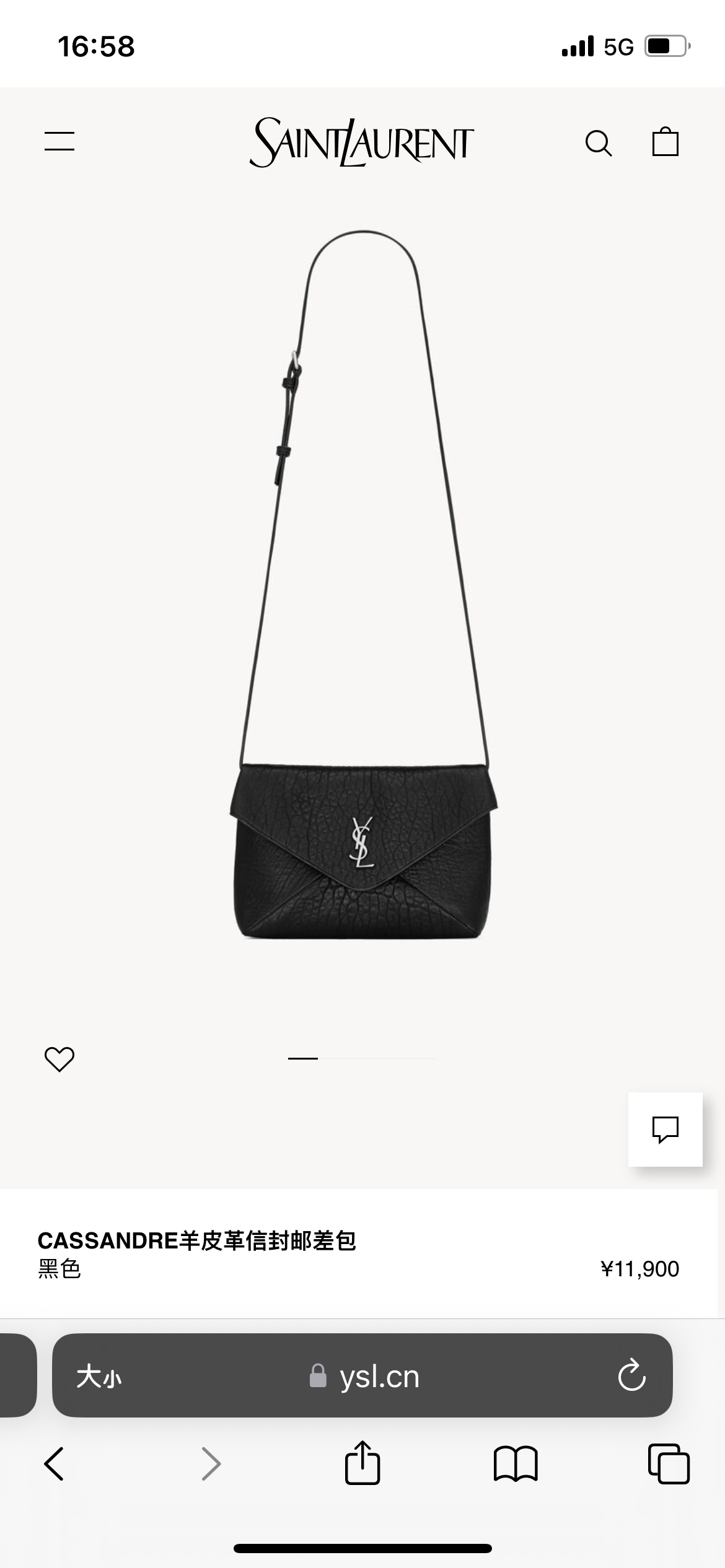Viewport: 725px width, 1568px height.
Task: Open Safari bookmarks
Action: coord(516,1464)
